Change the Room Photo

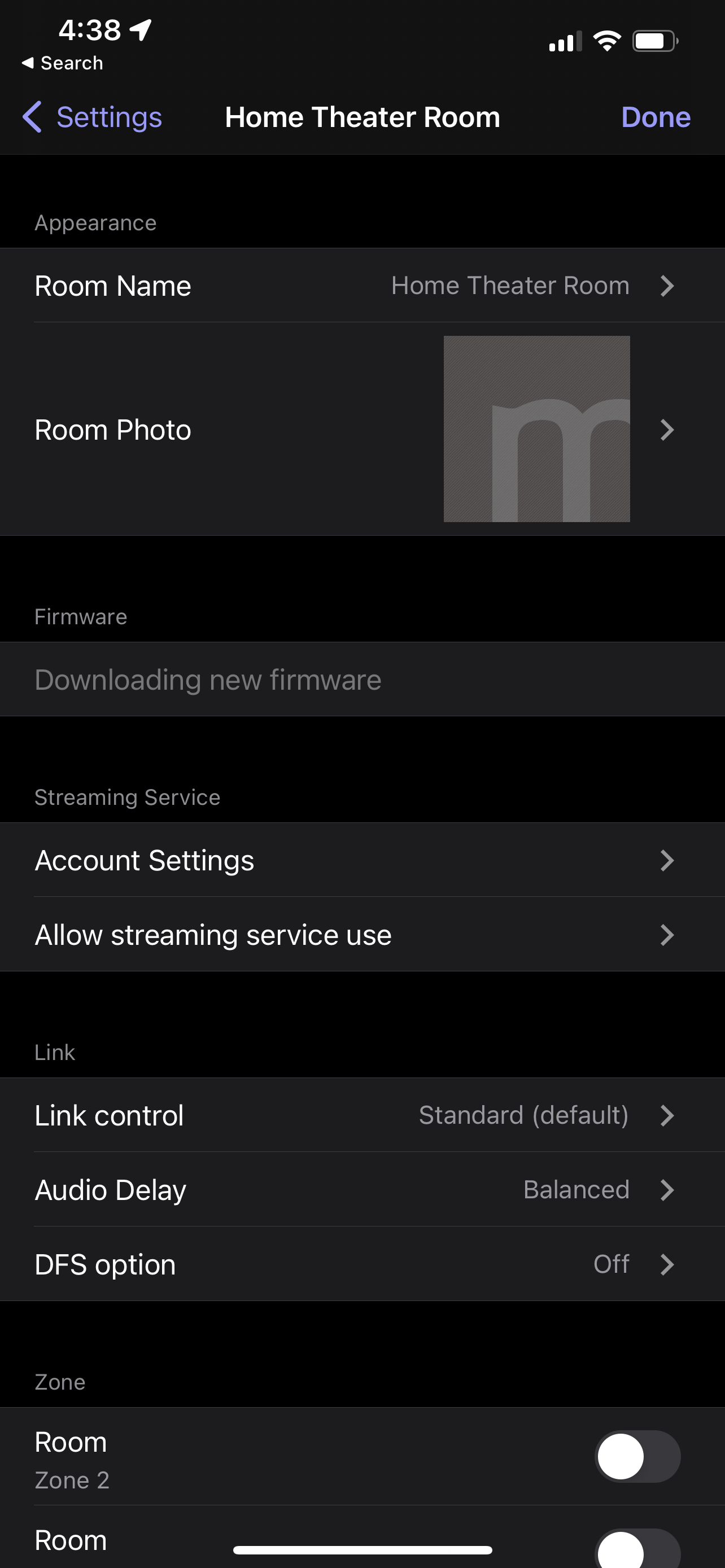point(362,429)
